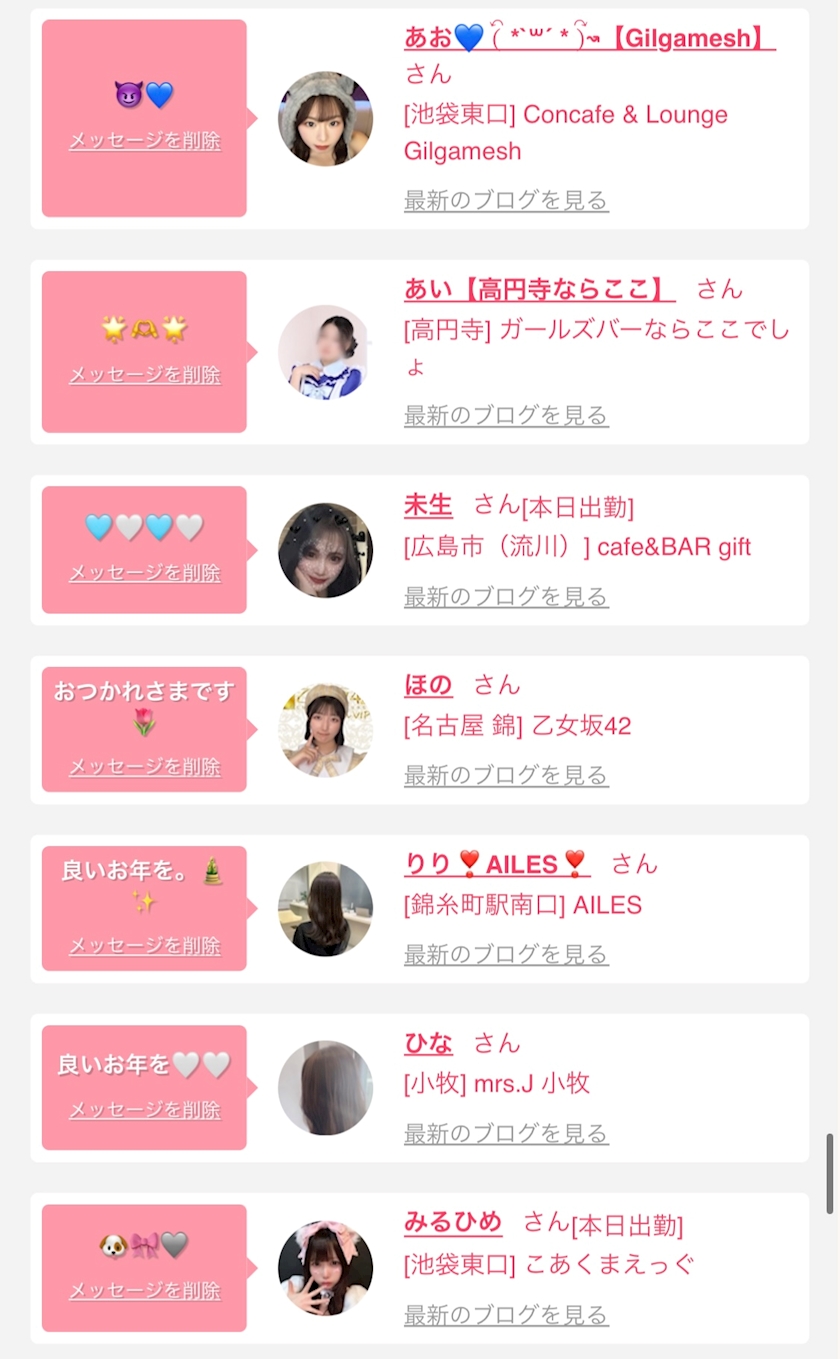840x1359 pixels.
Task: Open りり AILES profile link
Action: [x=497, y=864]
